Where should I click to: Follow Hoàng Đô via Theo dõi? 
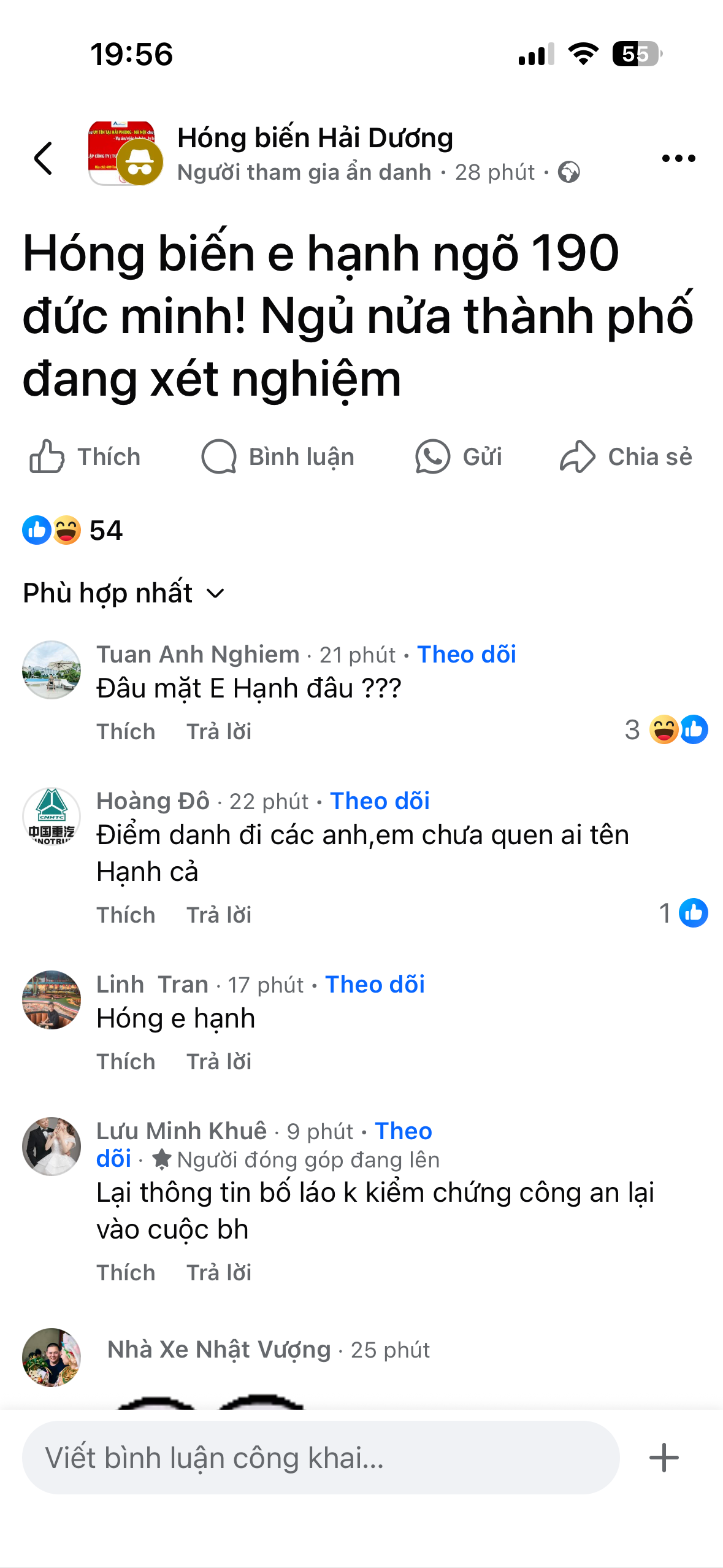click(x=380, y=801)
